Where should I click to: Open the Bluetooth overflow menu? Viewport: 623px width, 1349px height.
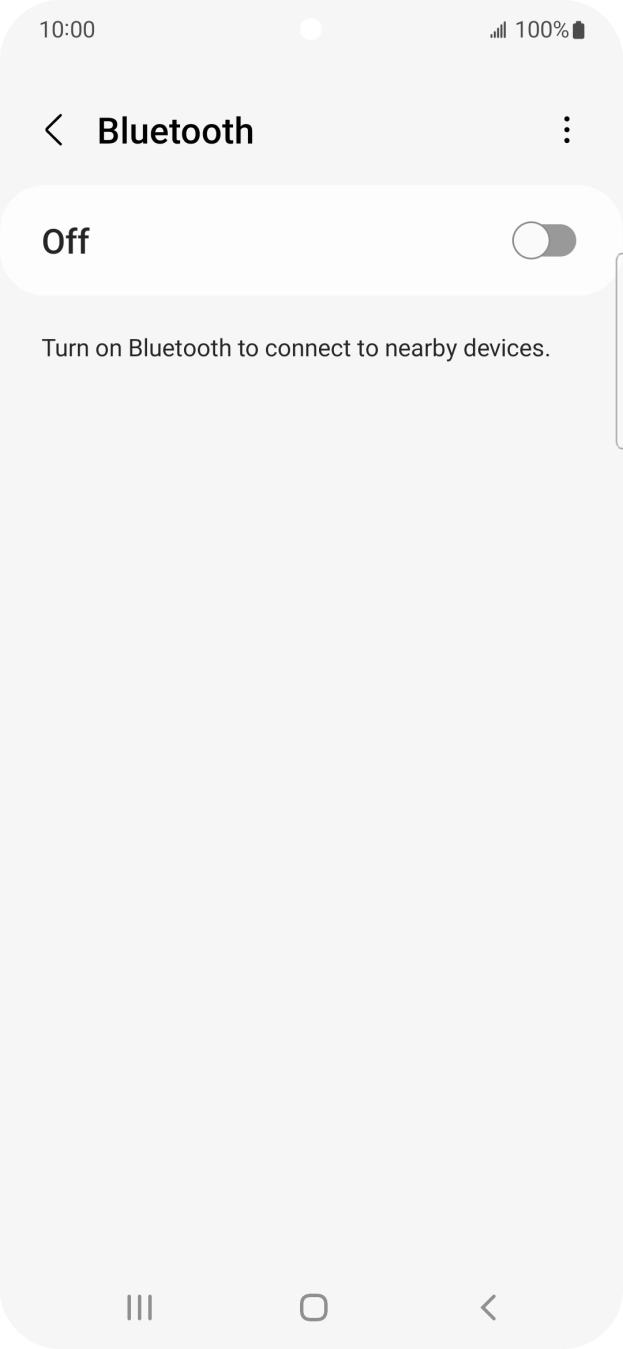566,130
